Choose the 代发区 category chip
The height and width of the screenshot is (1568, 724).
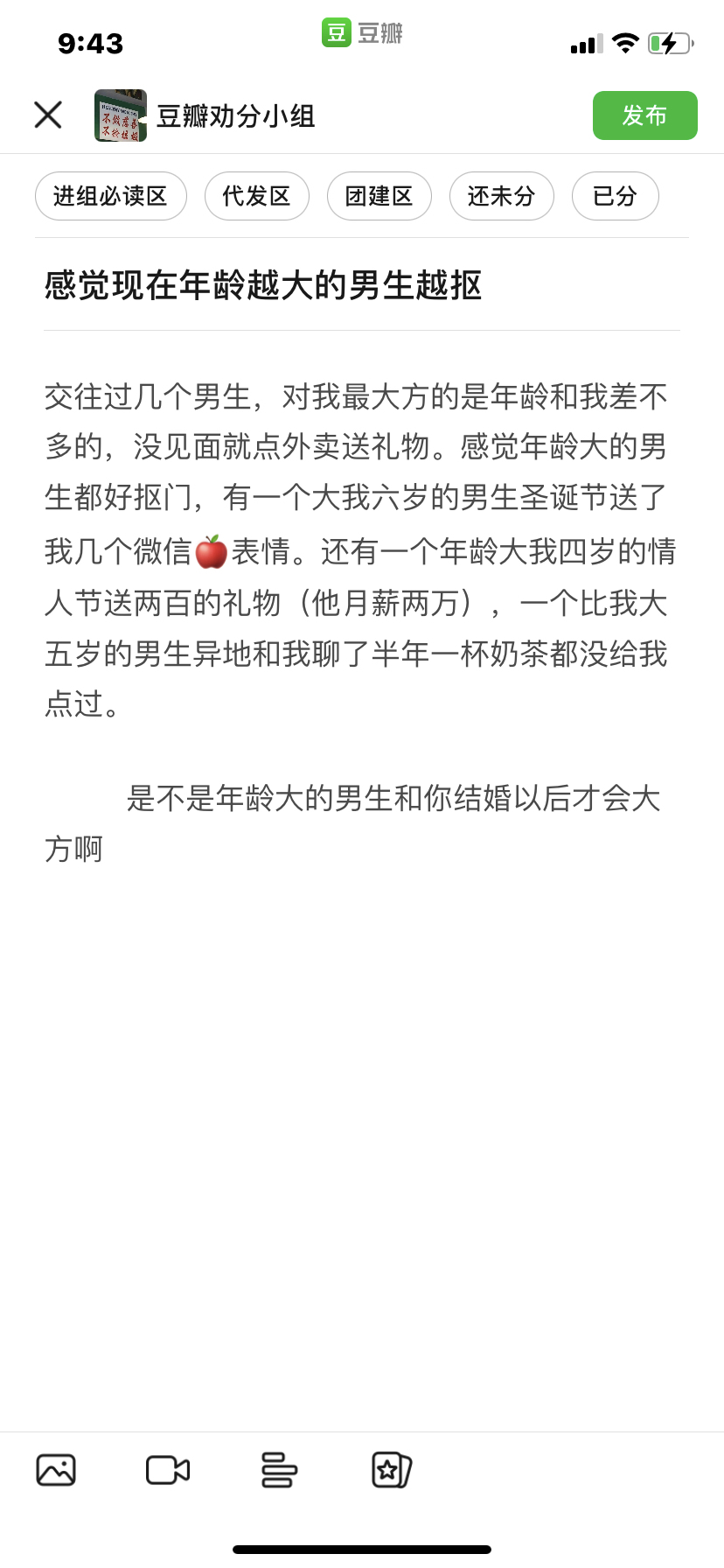point(257,196)
